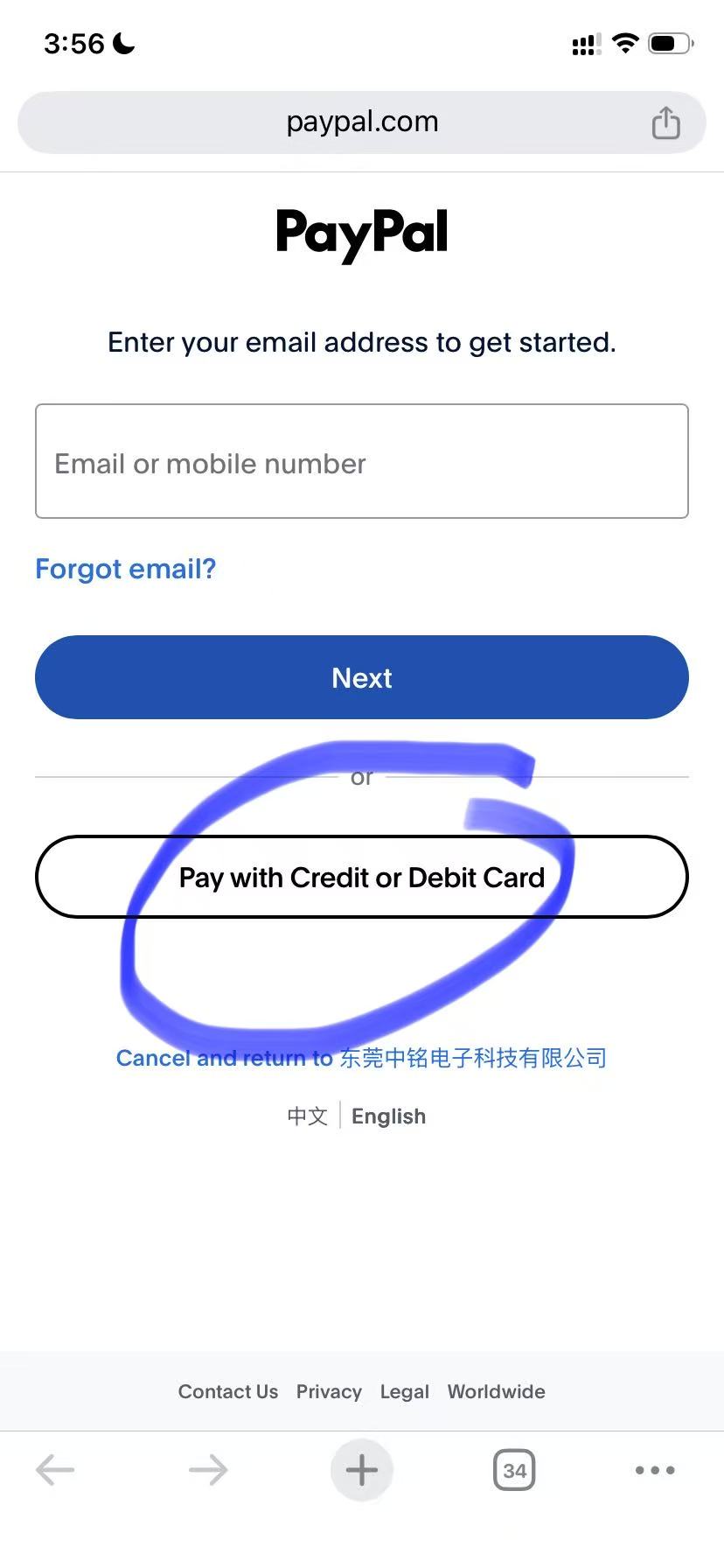Image resolution: width=724 pixels, height=1568 pixels.
Task: Open the Worldwide link
Action: pos(496,1391)
